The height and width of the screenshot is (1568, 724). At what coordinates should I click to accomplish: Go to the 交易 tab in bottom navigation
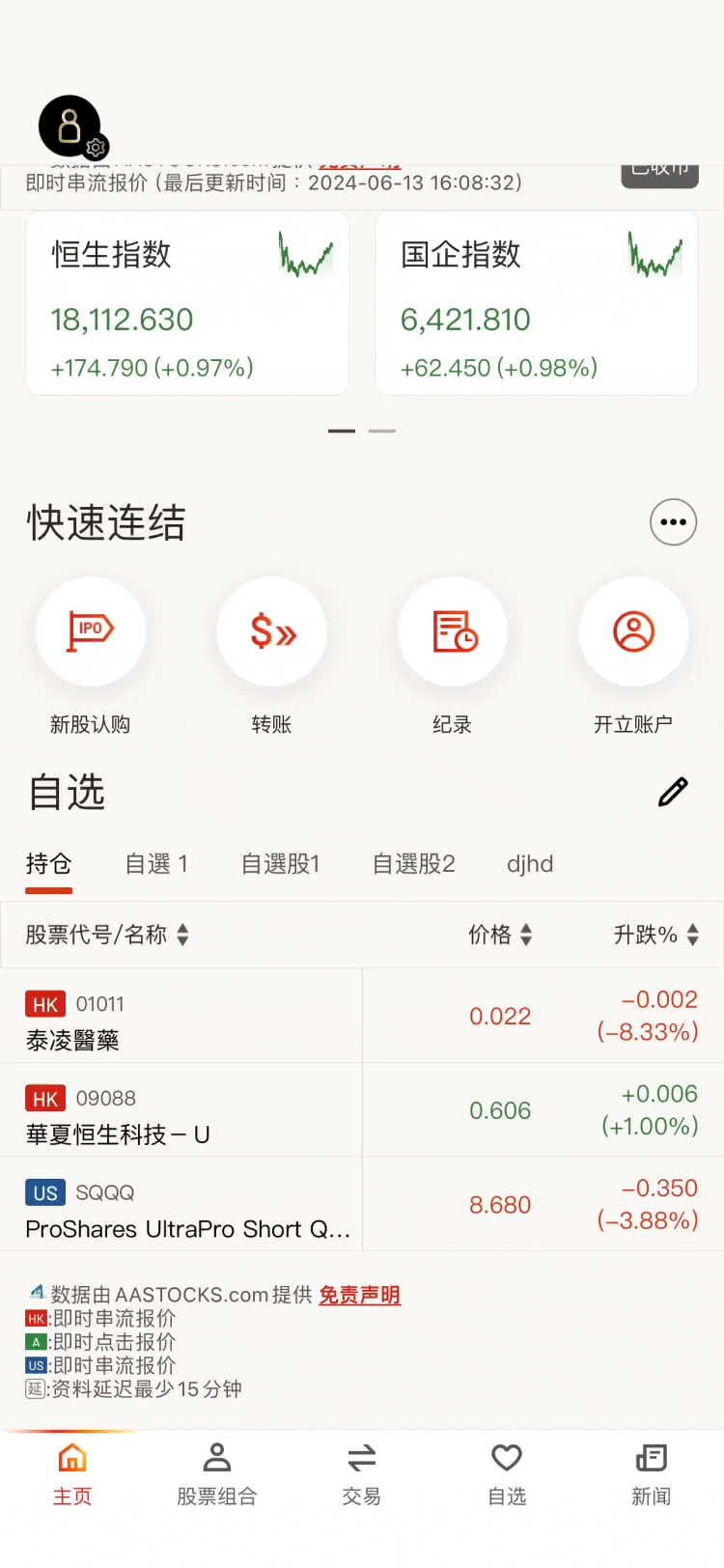(x=362, y=1474)
